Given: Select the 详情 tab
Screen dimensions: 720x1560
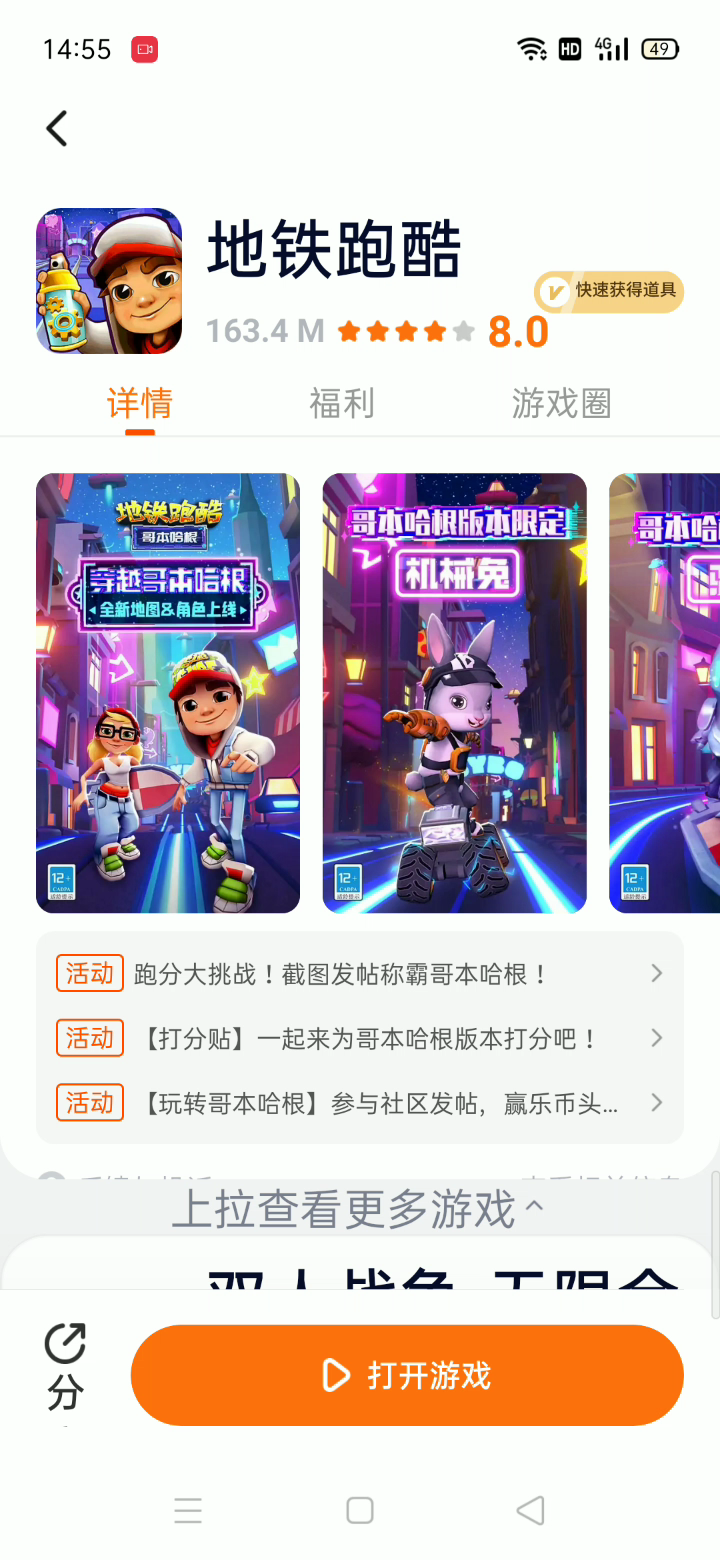Looking at the screenshot, I should pos(140,404).
